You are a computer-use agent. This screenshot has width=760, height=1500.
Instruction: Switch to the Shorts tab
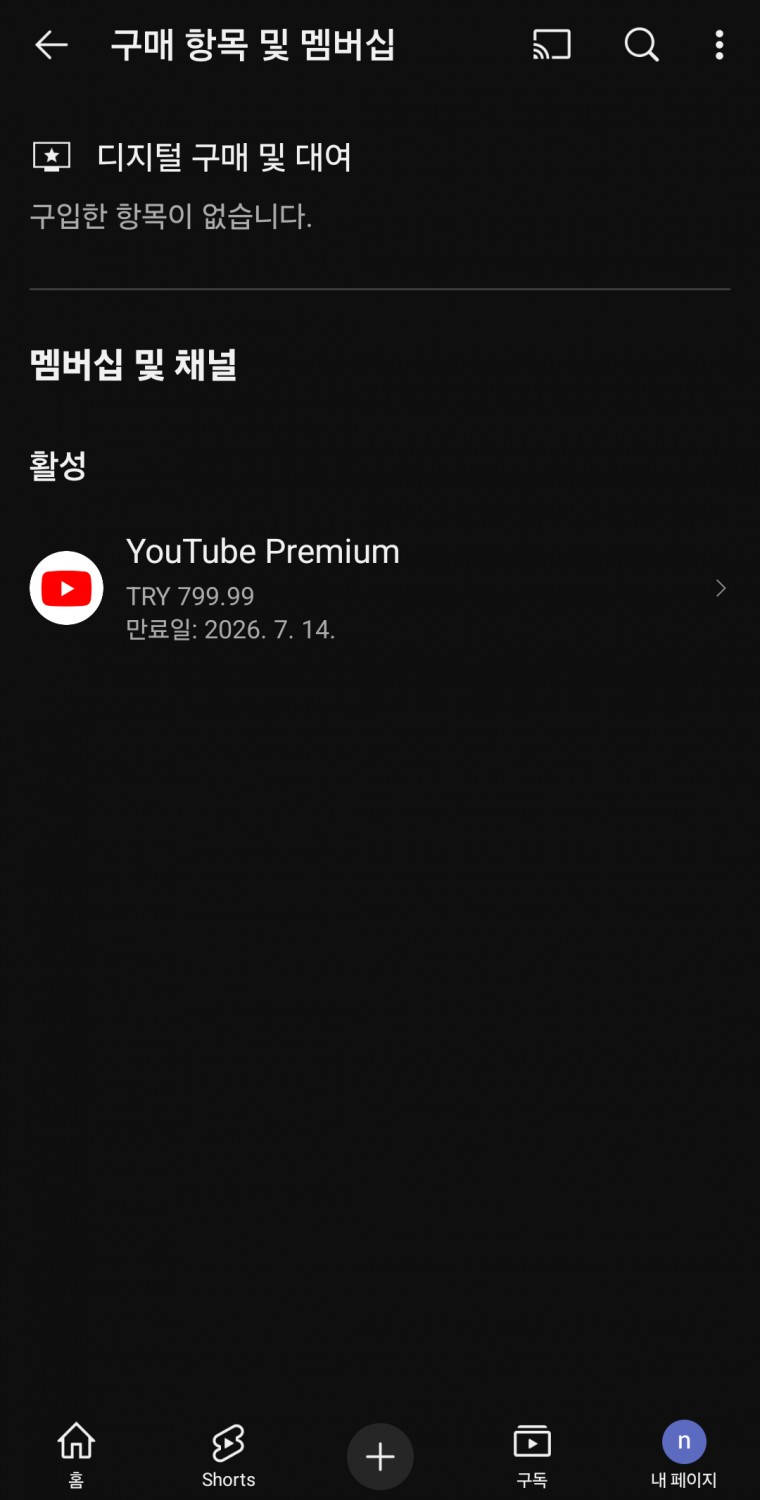pos(228,1455)
